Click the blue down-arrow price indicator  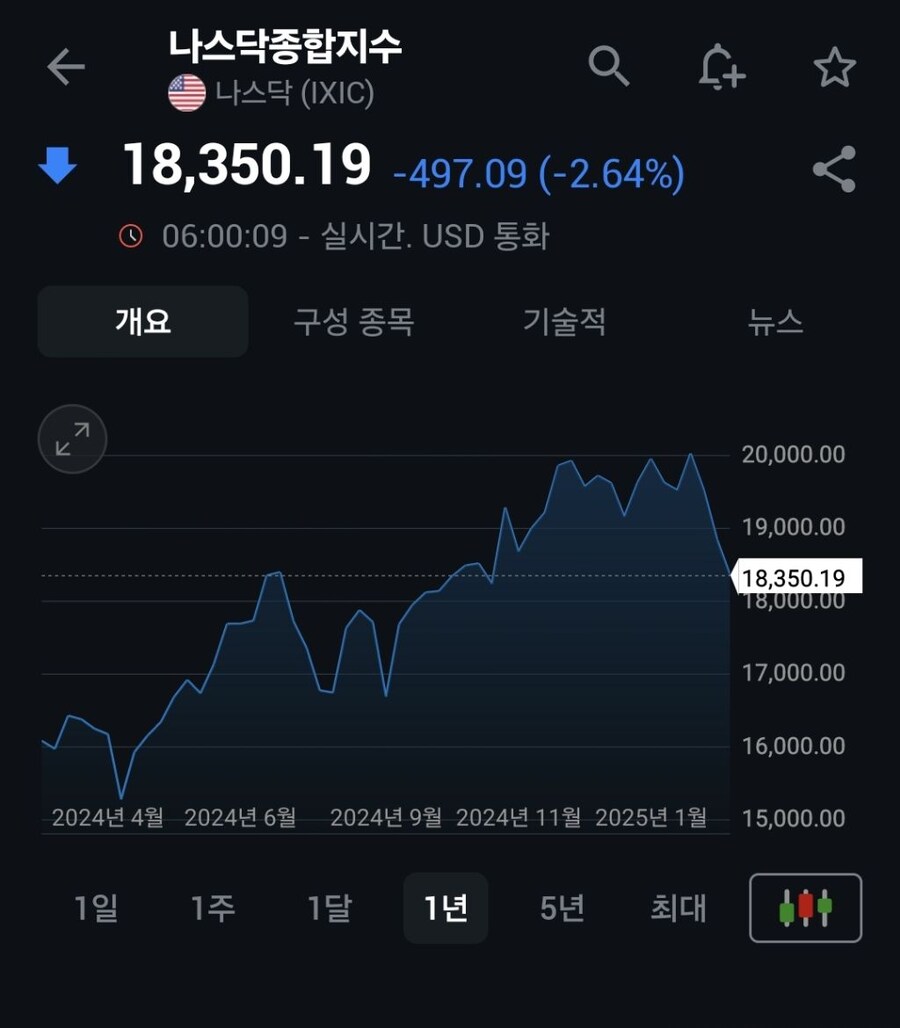58,165
